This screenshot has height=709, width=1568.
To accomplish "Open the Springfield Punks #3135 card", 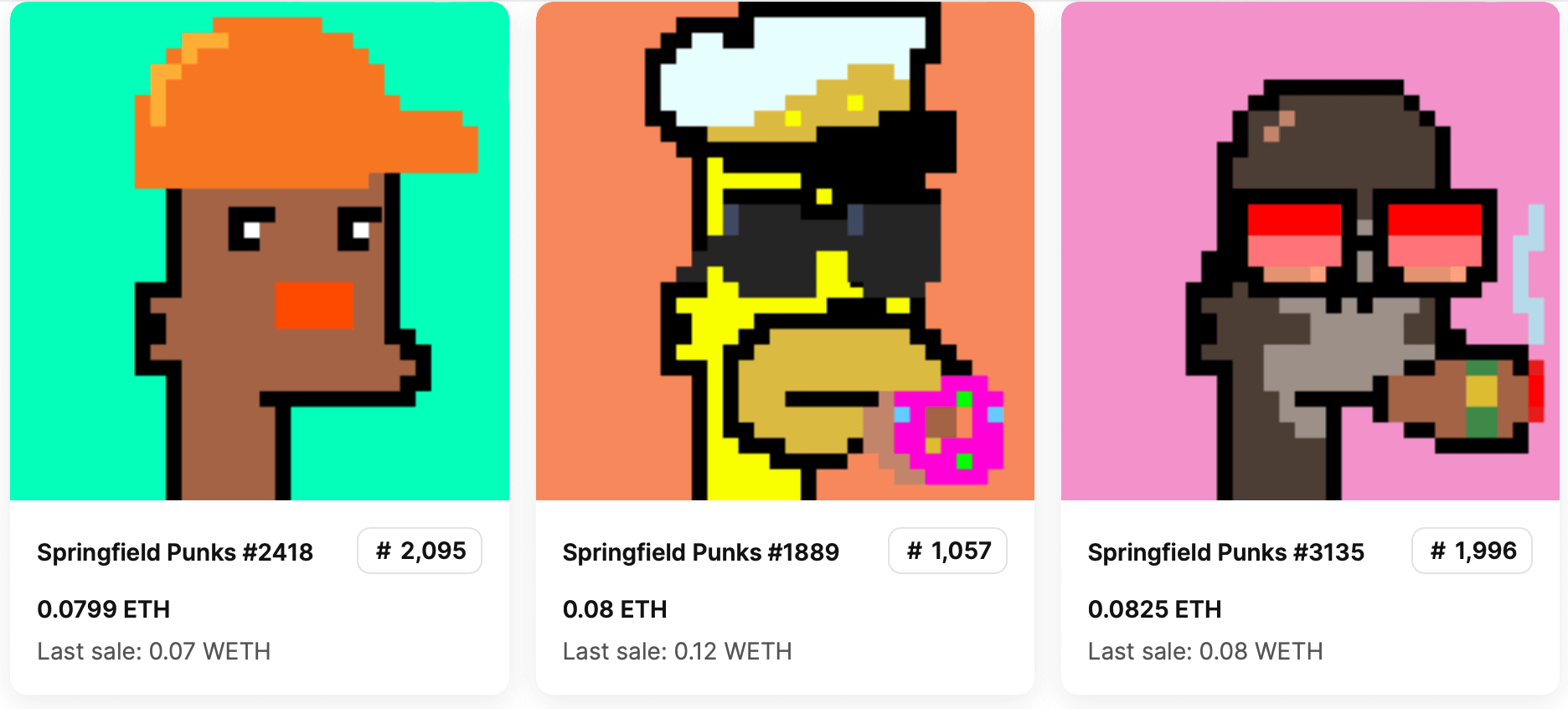I will point(1309,251).
